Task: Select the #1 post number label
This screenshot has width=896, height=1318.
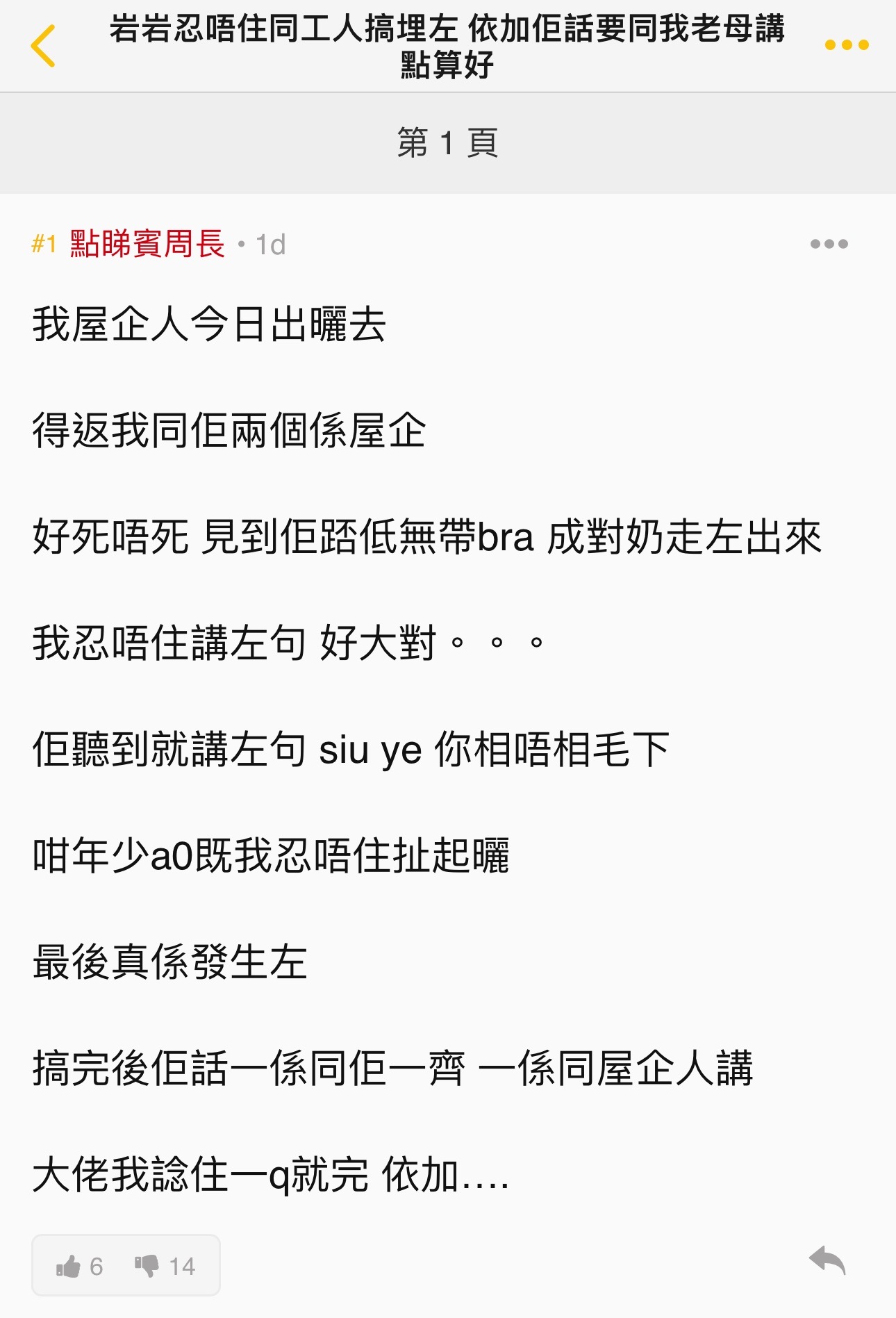Action: 43,243
